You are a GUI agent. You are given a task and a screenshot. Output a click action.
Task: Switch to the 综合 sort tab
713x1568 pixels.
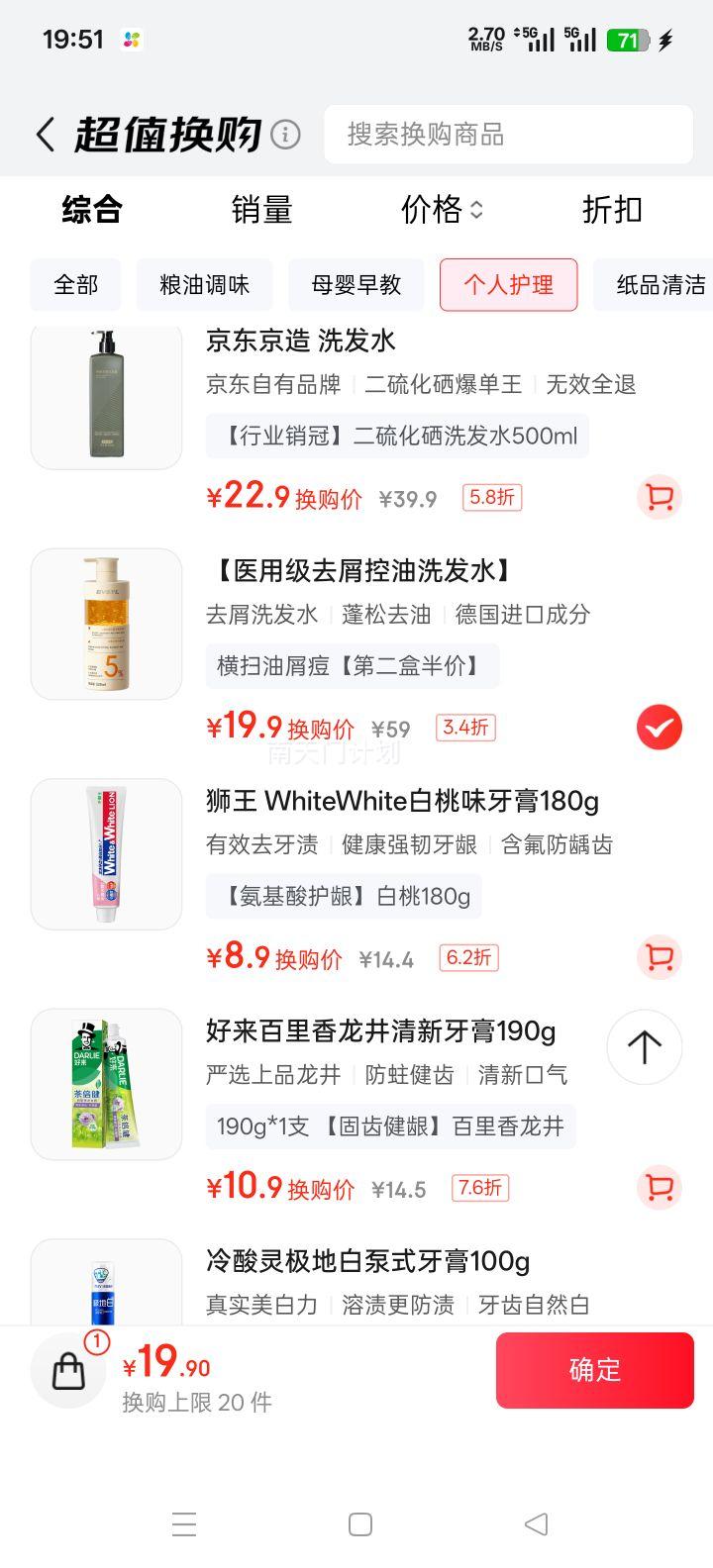tap(91, 210)
